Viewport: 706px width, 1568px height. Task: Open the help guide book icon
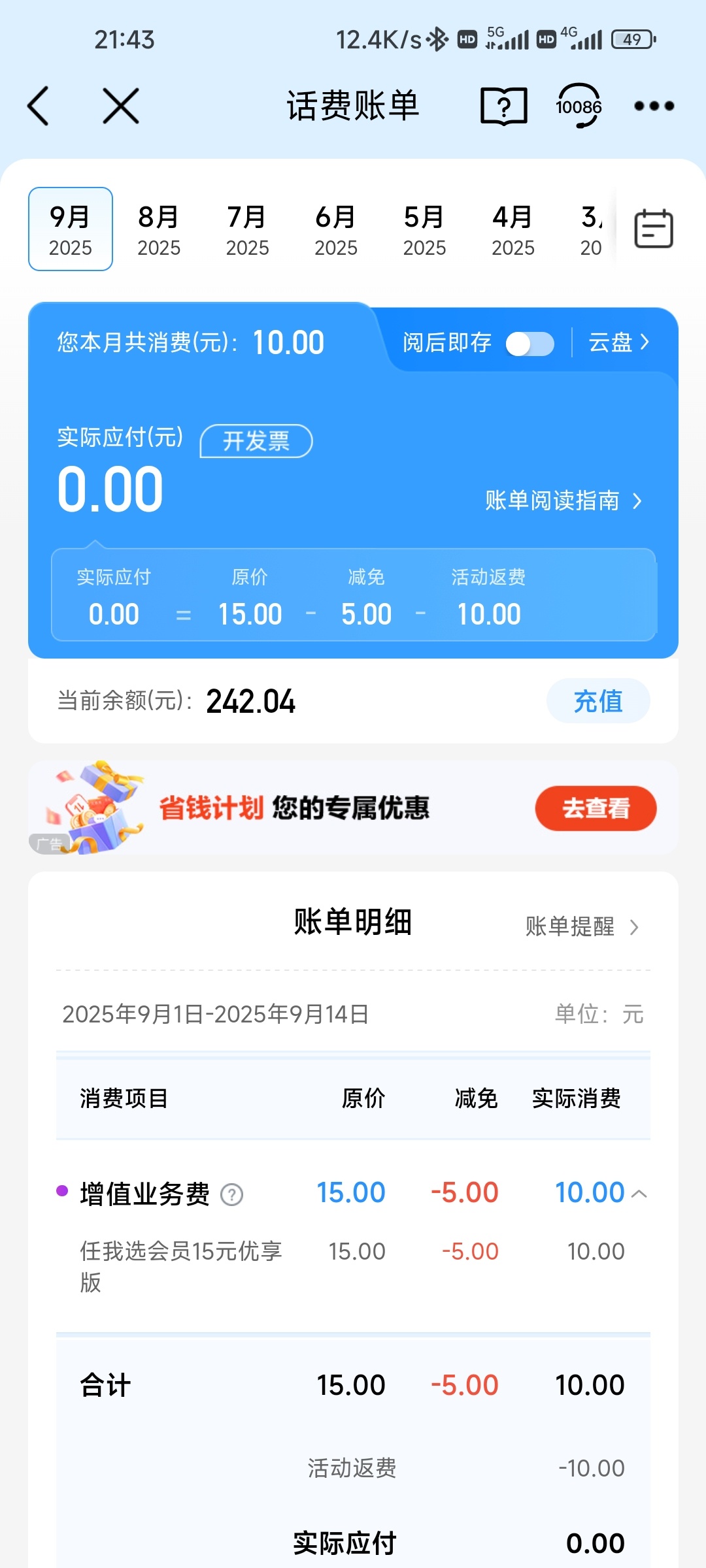coord(503,106)
